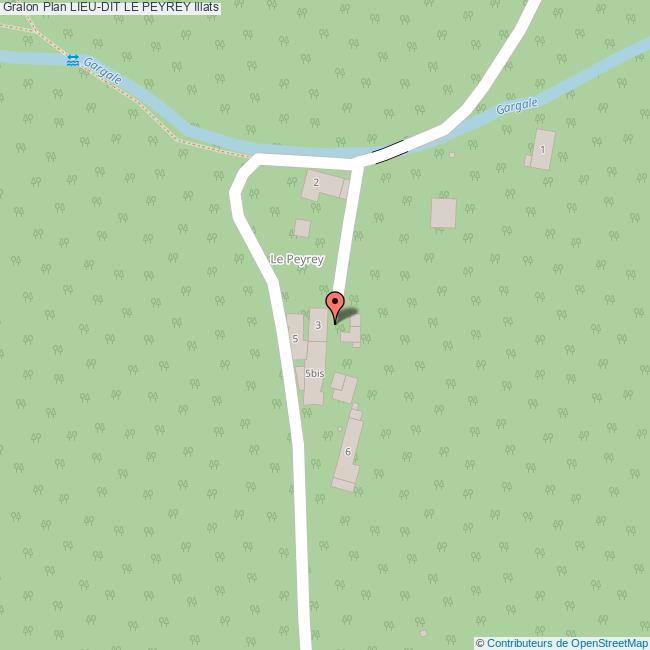Tap the red location marker pin
The height and width of the screenshot is (650, 650).
(x=335, y=303)
